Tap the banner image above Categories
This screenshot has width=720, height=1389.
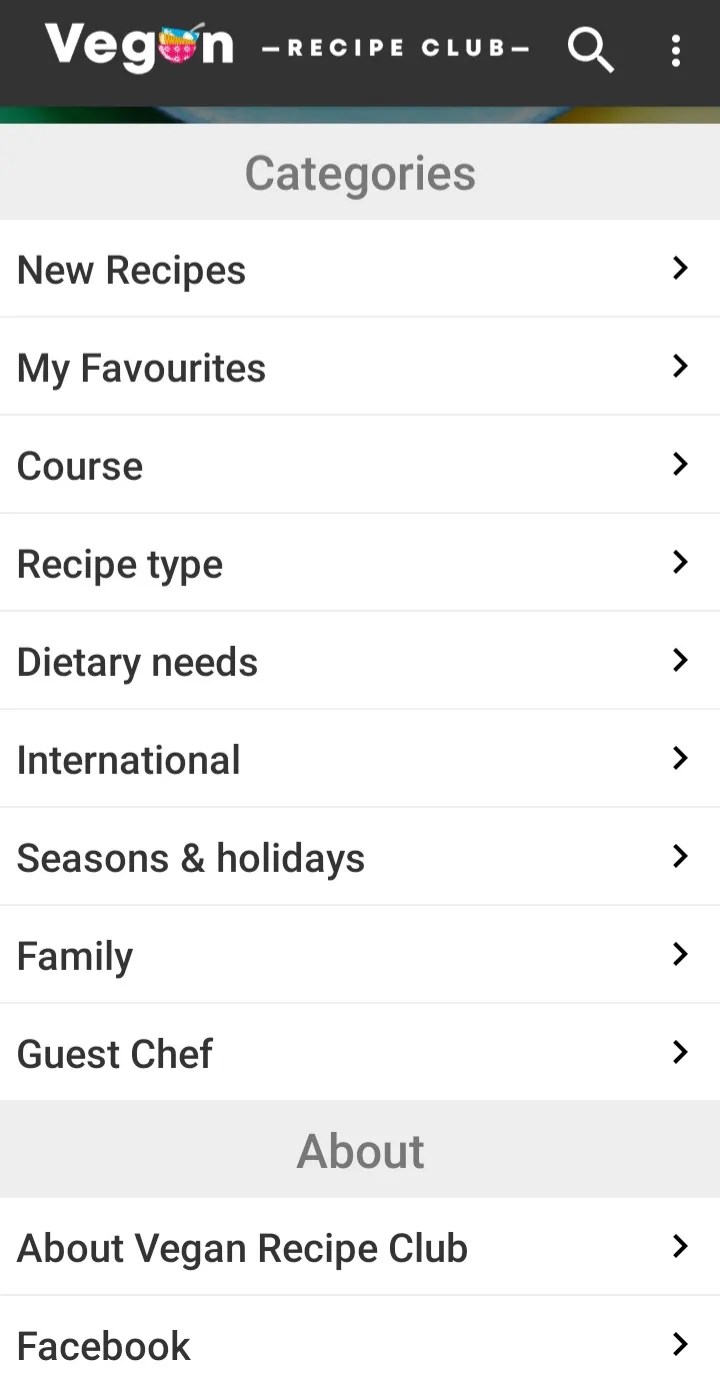tap(360, 112)
